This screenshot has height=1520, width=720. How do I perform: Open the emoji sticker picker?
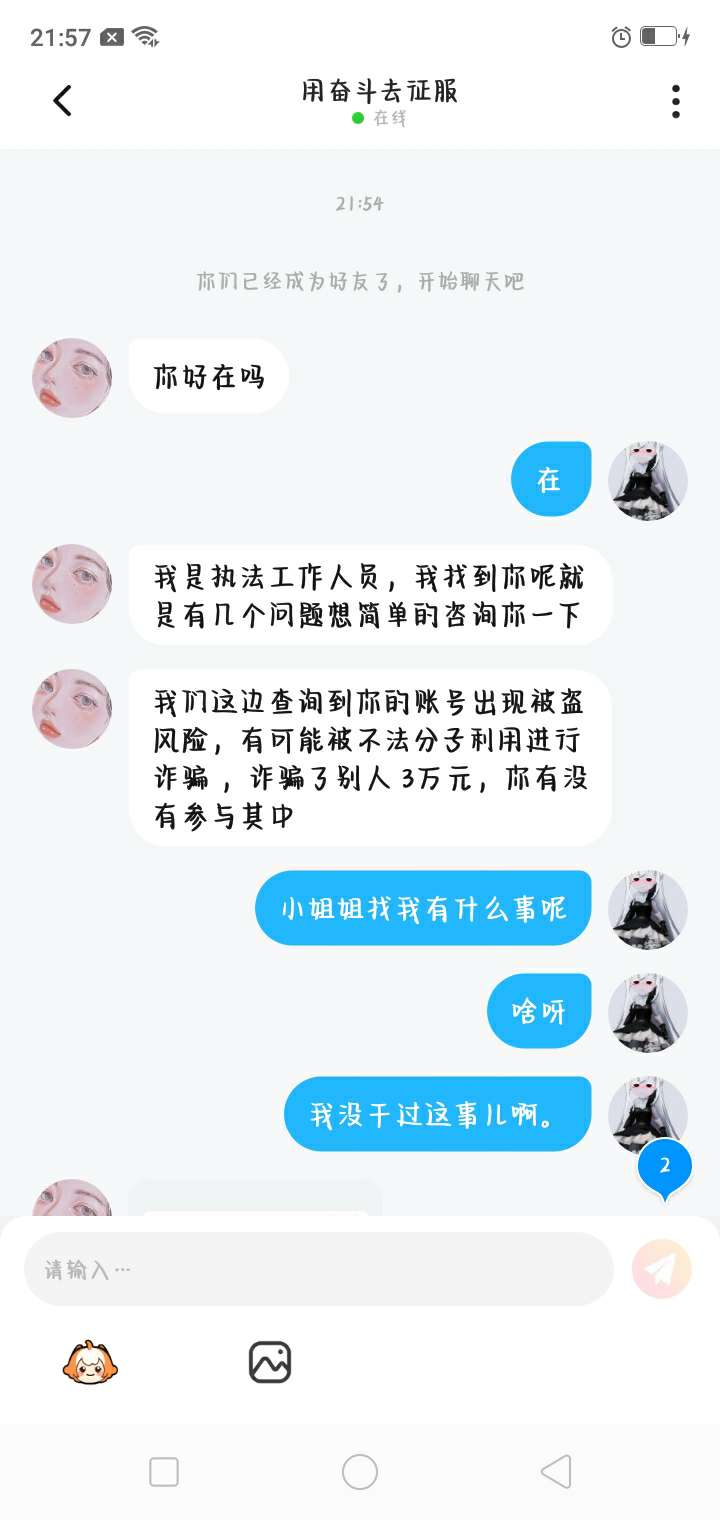pos(90,1362)
